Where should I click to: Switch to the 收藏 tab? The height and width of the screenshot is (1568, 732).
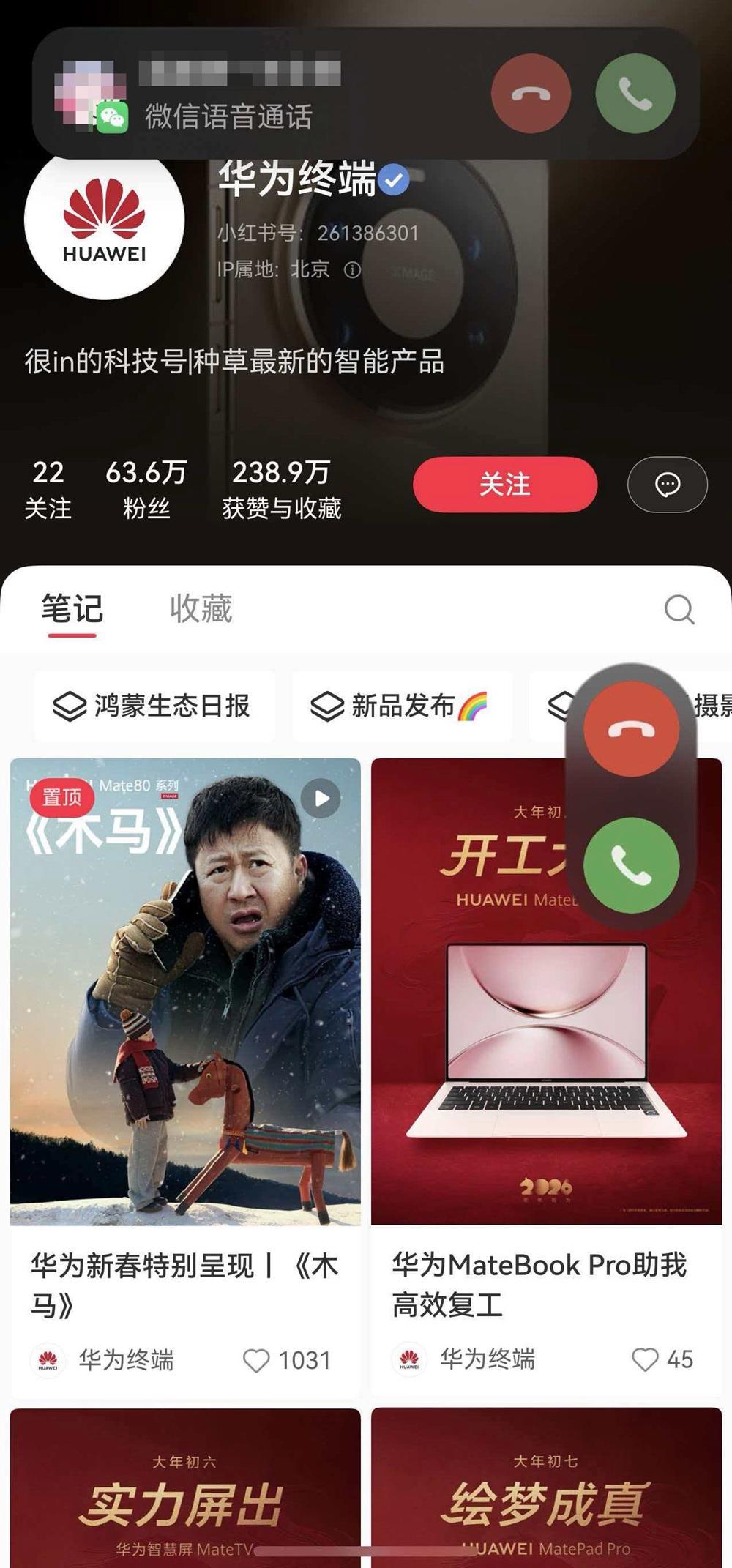click(201, 609)
